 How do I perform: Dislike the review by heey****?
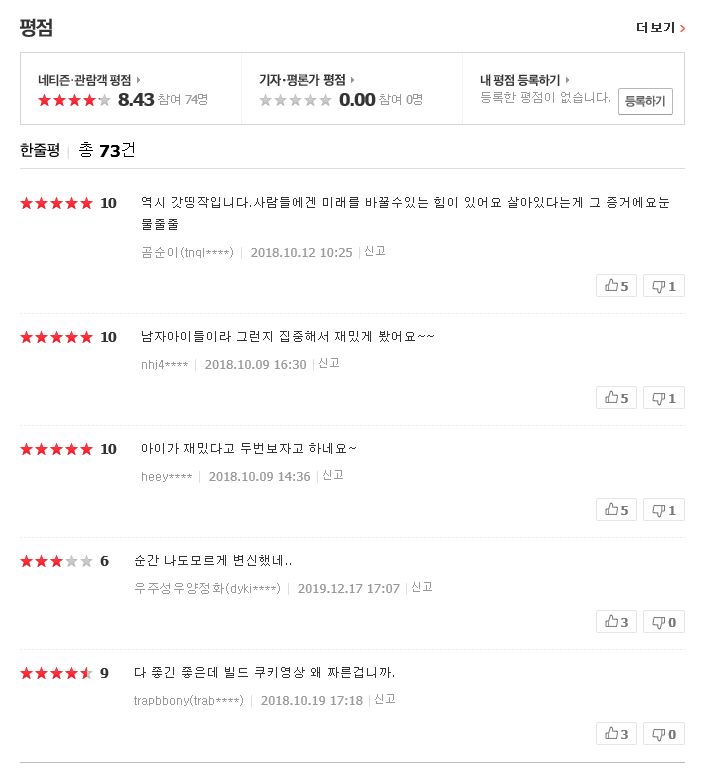coord(663,510)
